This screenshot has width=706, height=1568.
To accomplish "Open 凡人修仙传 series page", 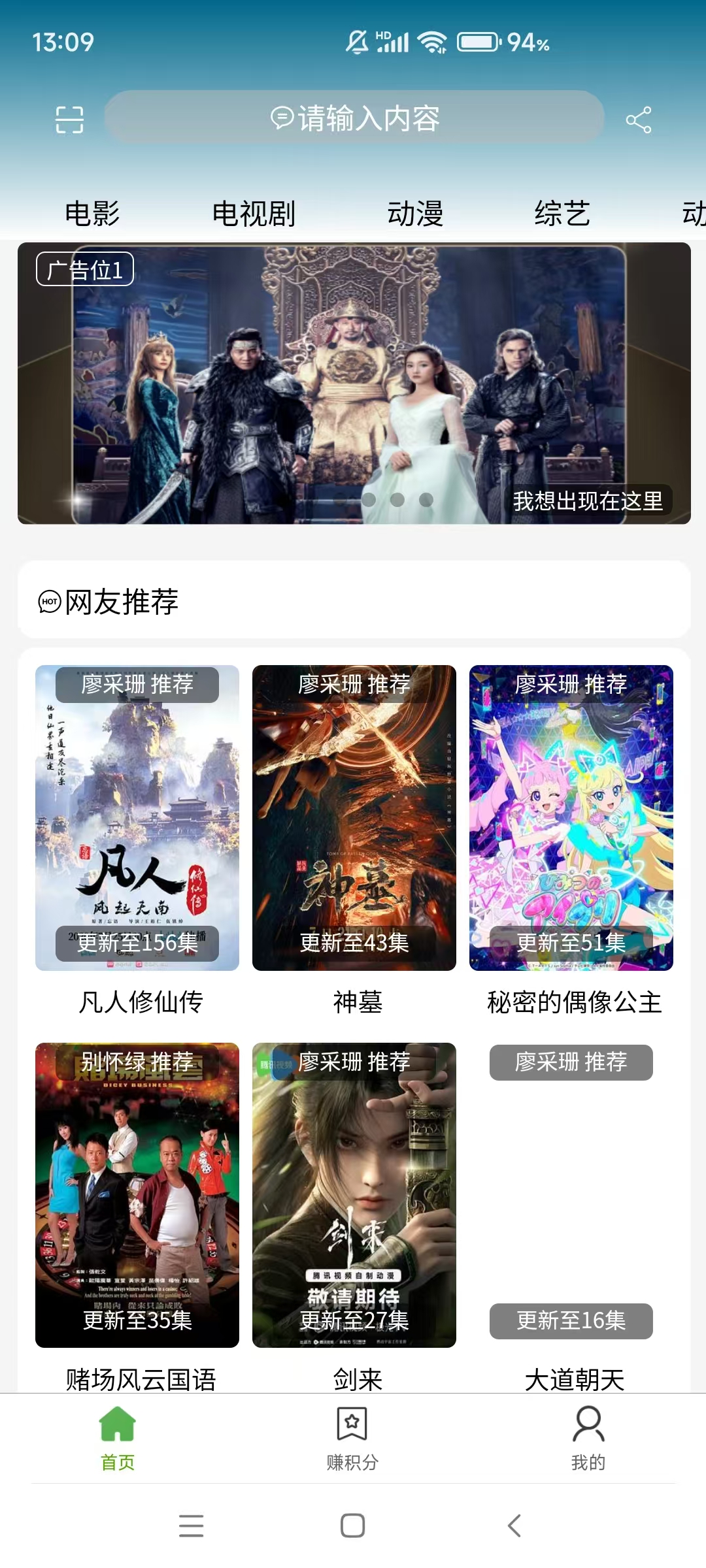I will (137, 817).
